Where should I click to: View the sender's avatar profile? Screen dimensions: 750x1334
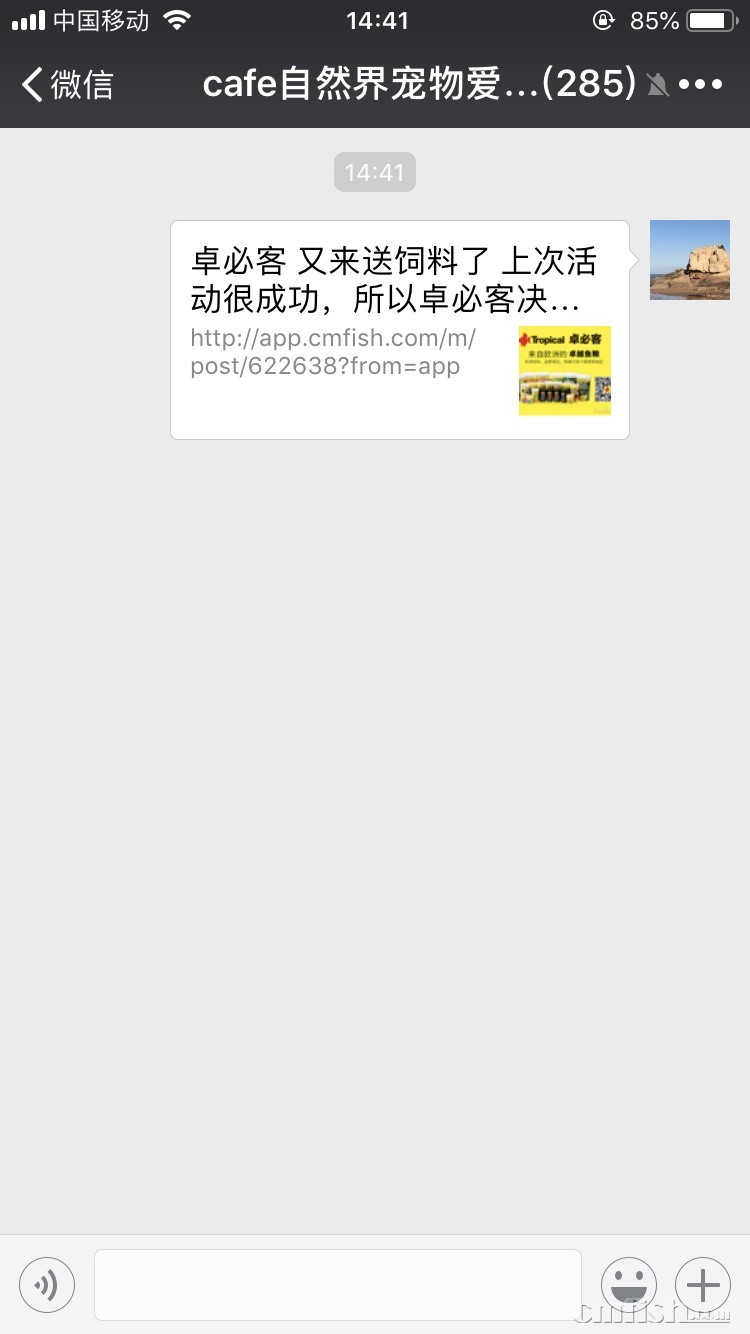coord(689,260)
